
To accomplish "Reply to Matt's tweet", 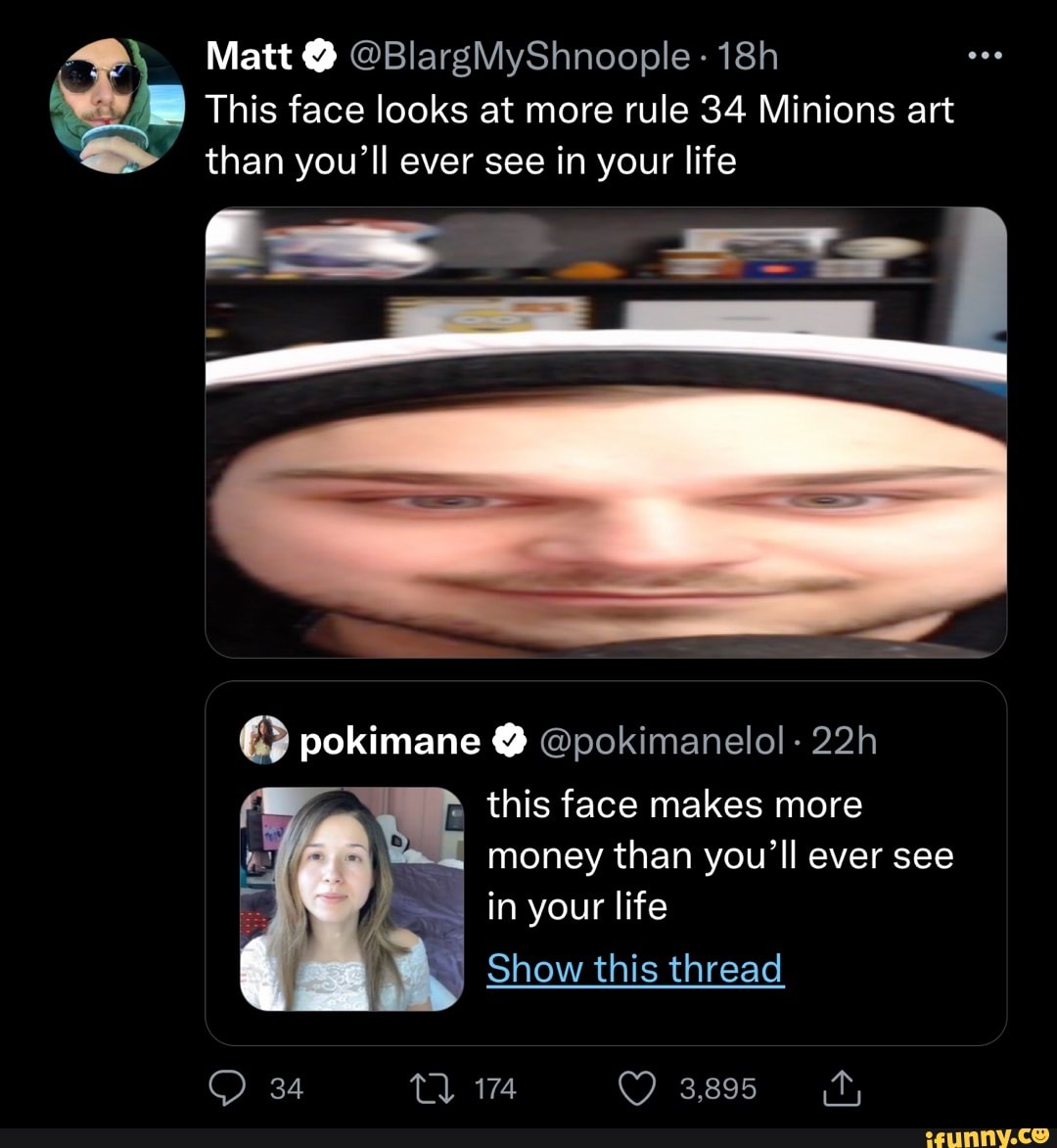I will coord(227,1088).
